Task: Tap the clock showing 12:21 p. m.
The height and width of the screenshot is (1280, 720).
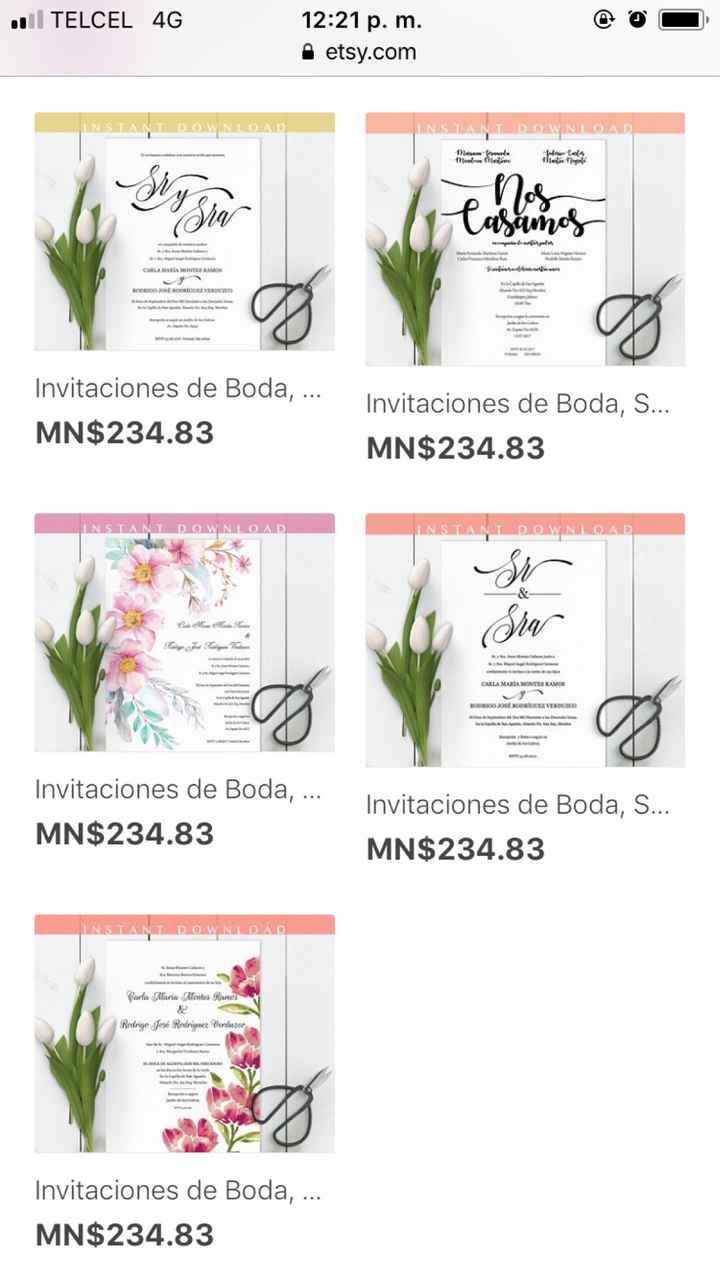Action: point(362,18)
